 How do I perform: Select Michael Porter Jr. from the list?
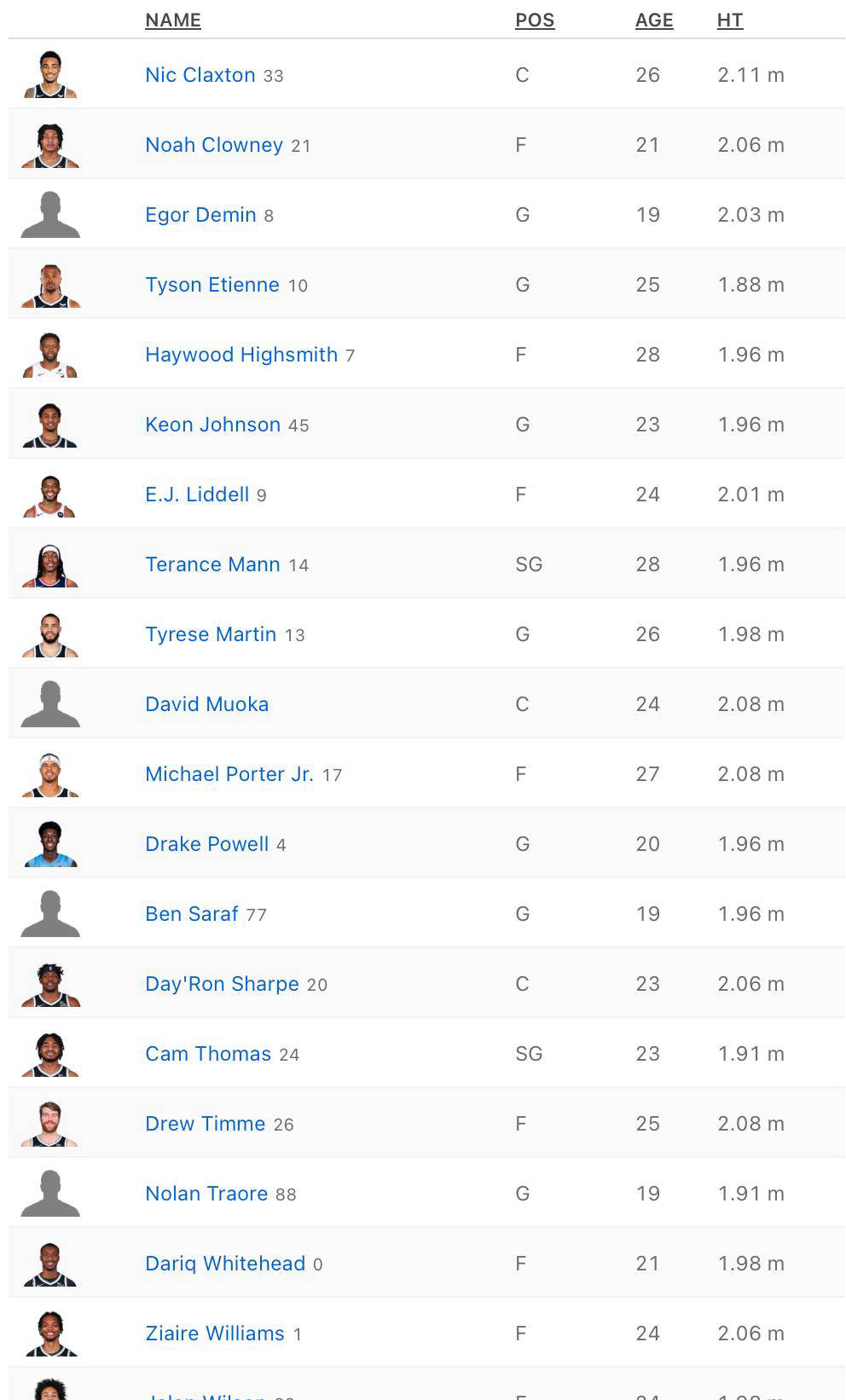pyautogui.click(x=229, y=774)
